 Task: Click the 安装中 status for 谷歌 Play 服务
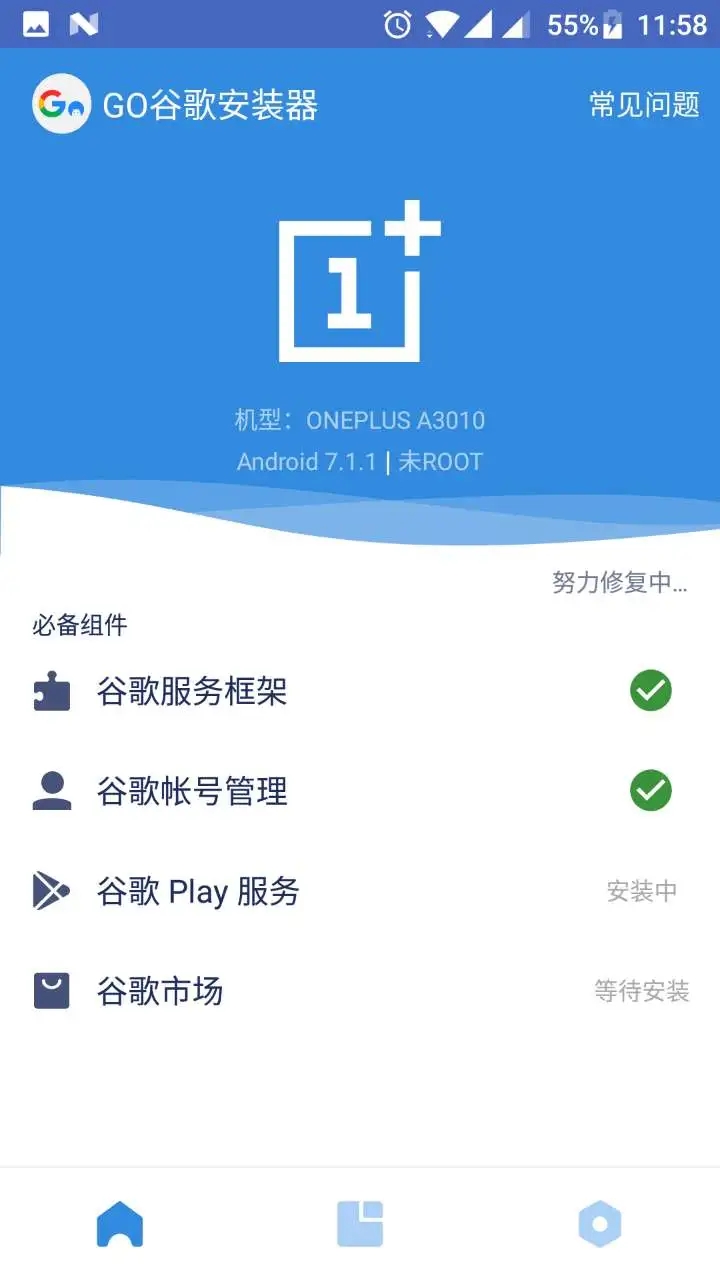click(x=642, y=891)
